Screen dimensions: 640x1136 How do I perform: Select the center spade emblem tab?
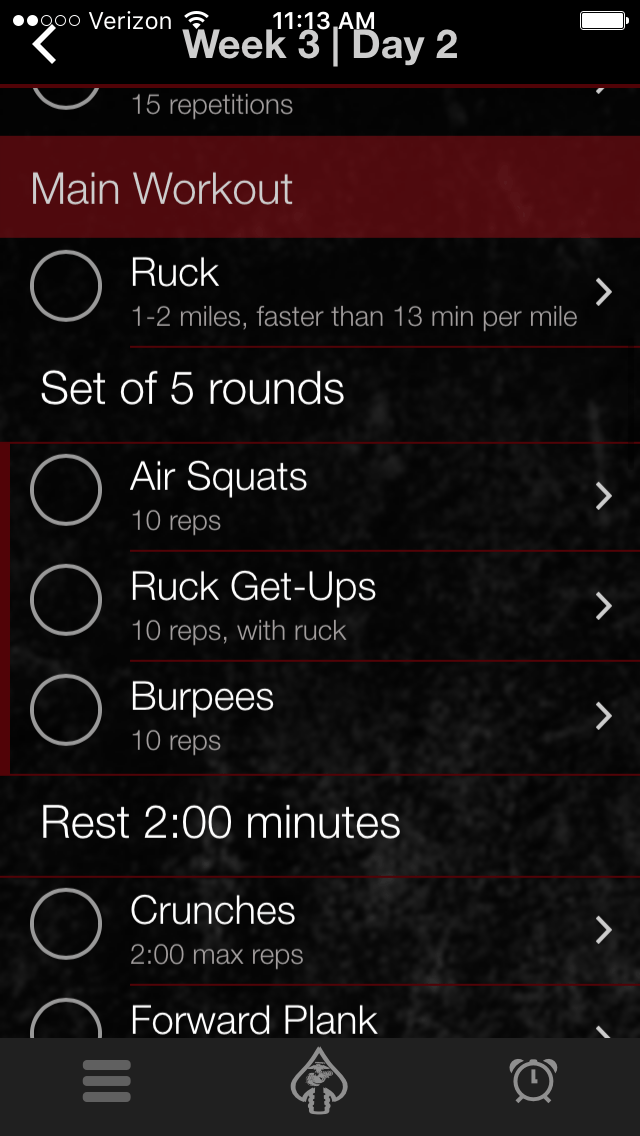(x=319, y=1082)
